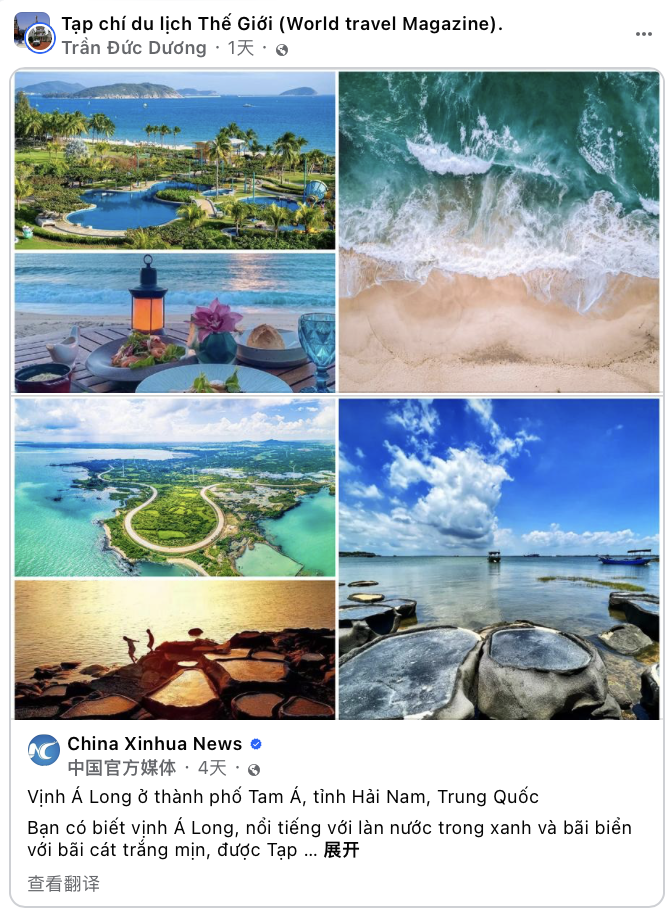The height and width of the screenshot is (908, 670).
Task: Tap China Xinhua News avatar icon
Action: pyautogui.click(x=44, y=750)
